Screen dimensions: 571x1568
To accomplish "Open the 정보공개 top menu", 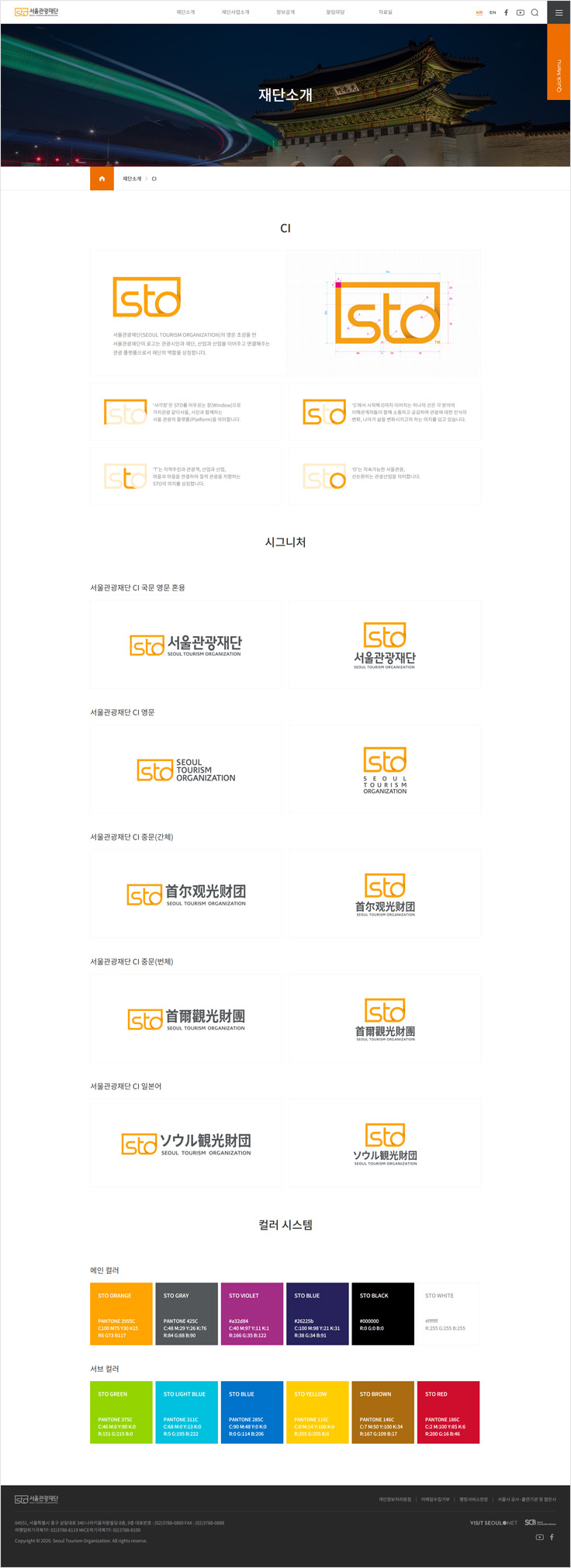I will [285, 12].
